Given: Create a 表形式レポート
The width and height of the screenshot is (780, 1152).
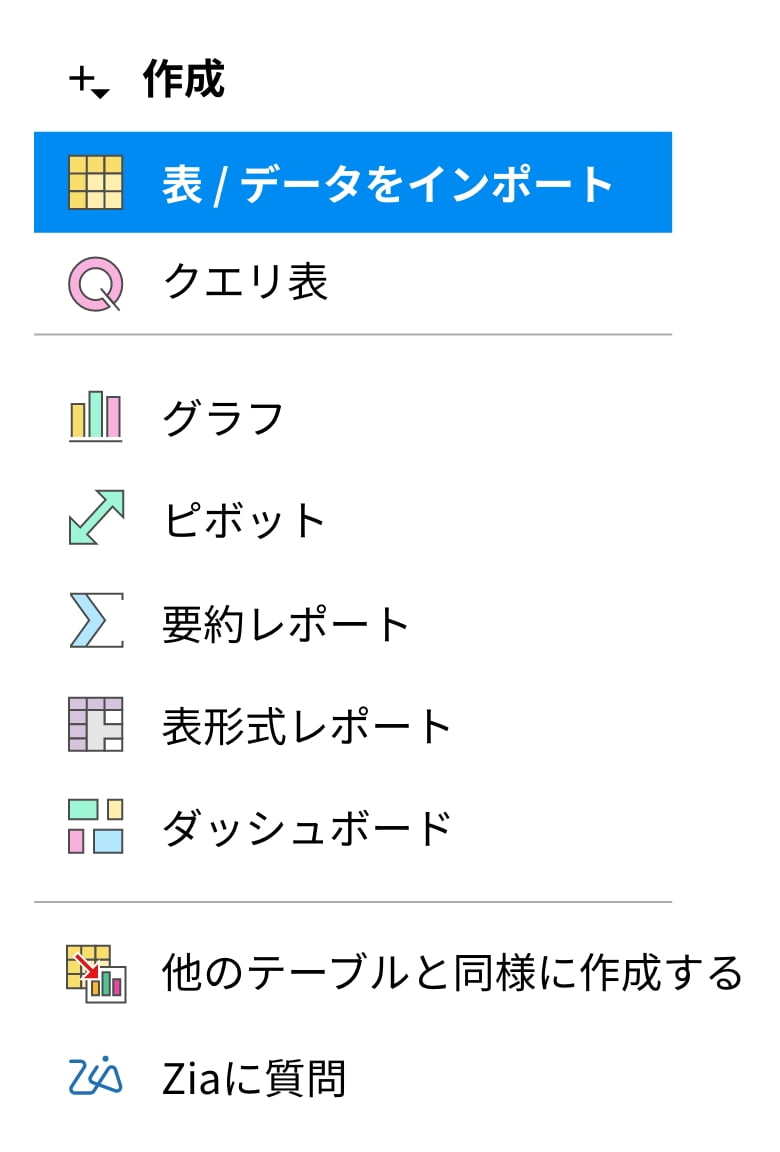Looking at the screenshot, I should coord(307,726).
